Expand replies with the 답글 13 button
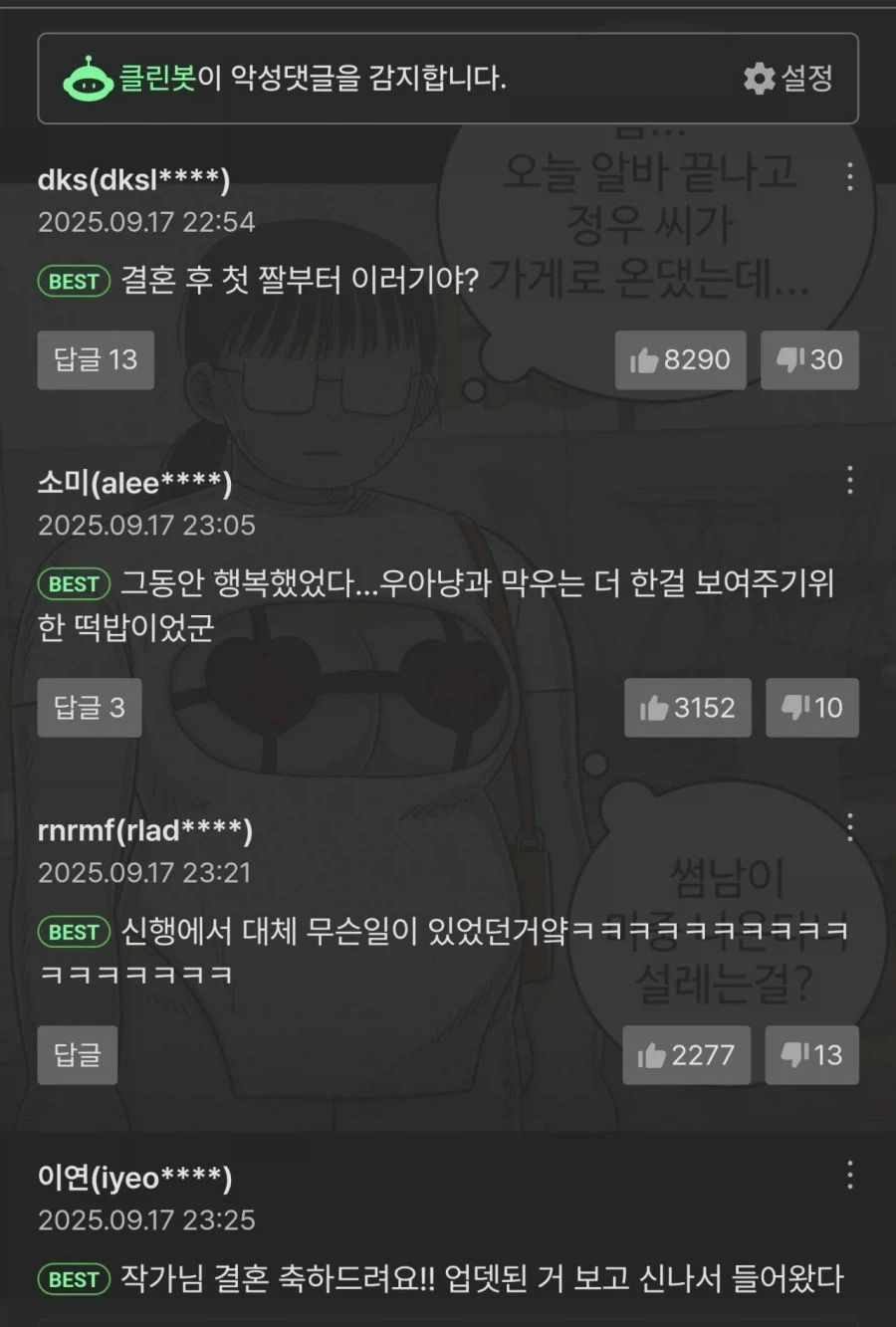This screenshot has height=1327, width=896. coord(96,360)
